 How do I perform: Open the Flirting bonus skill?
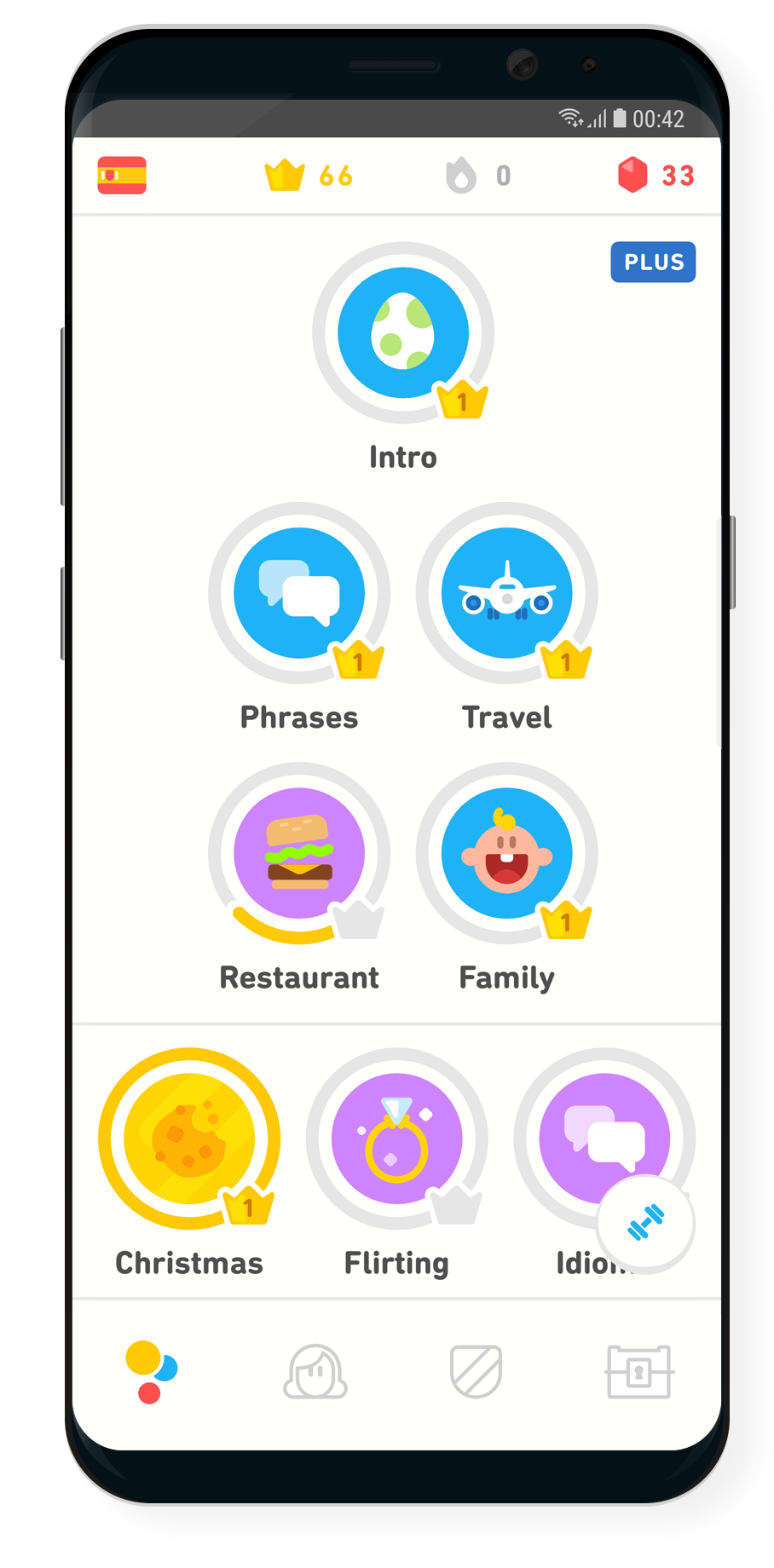396,1139
